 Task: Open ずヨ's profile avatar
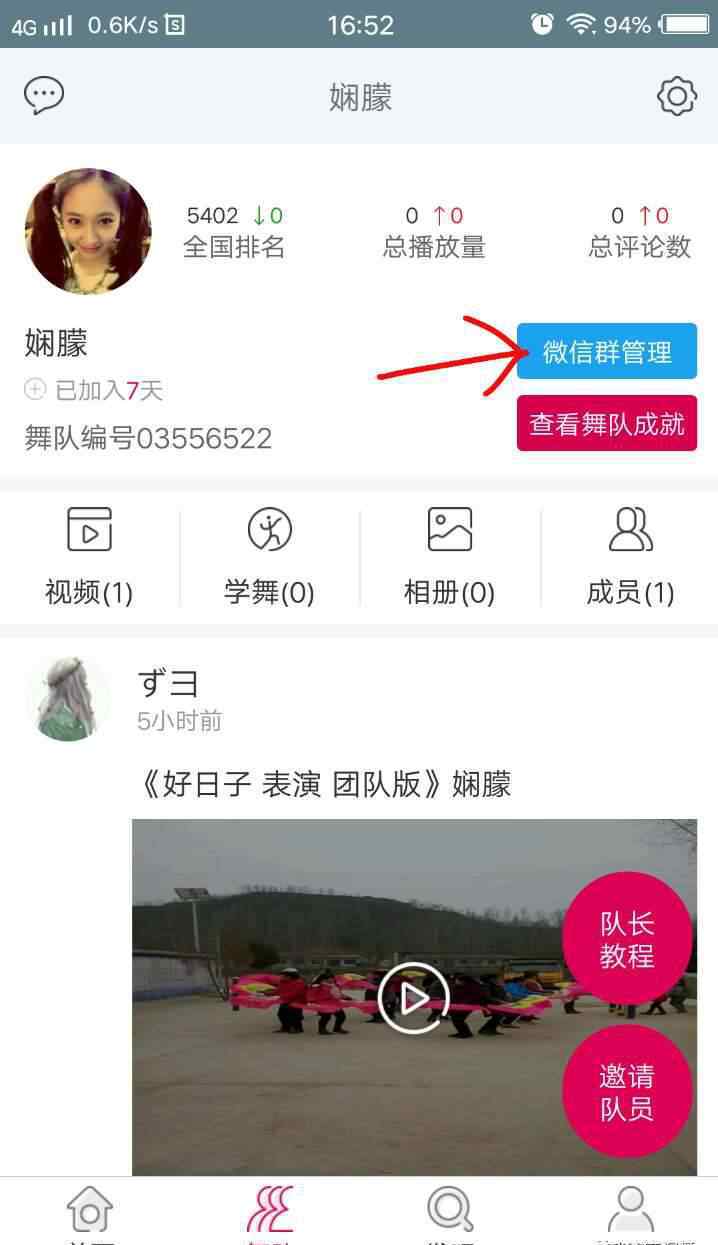pyautogui.click(x=68, y=698)
